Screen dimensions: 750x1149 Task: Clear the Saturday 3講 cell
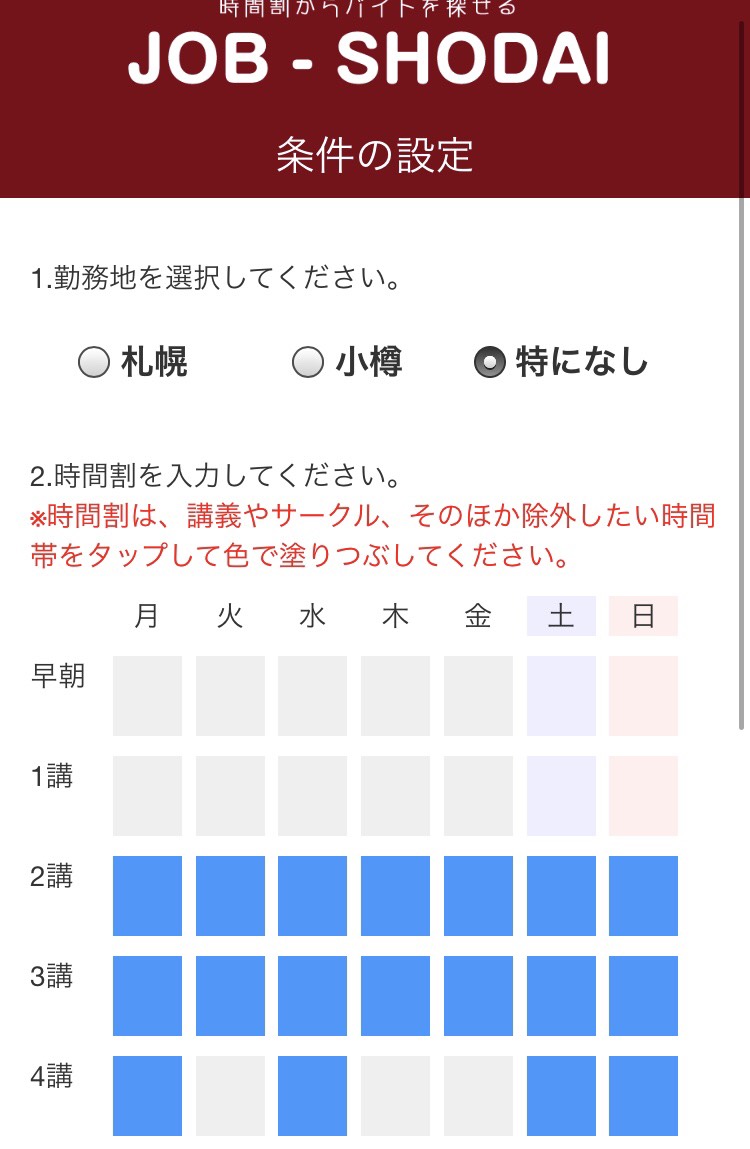click(561, 996)
